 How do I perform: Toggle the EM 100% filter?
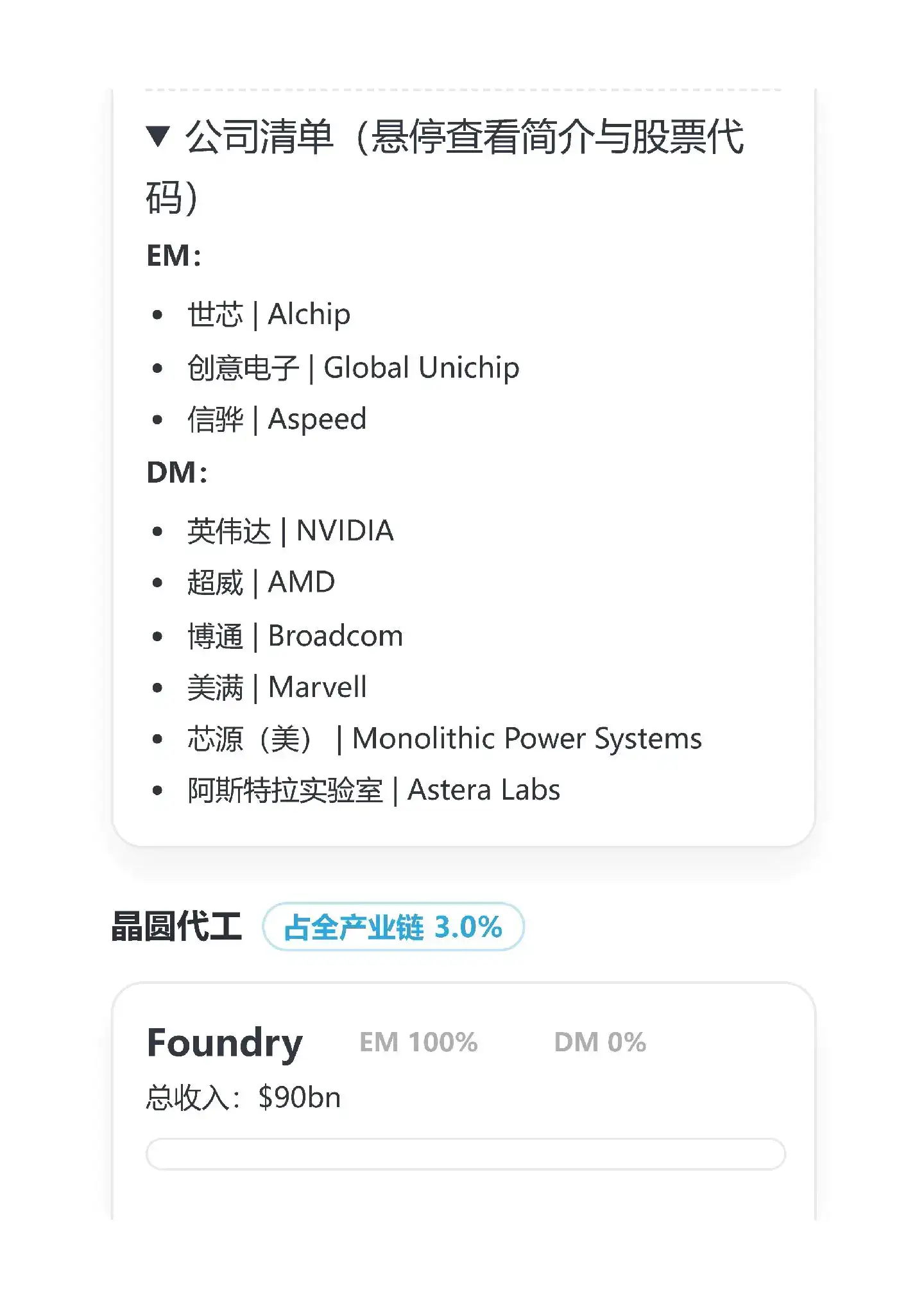[418, 1042]
